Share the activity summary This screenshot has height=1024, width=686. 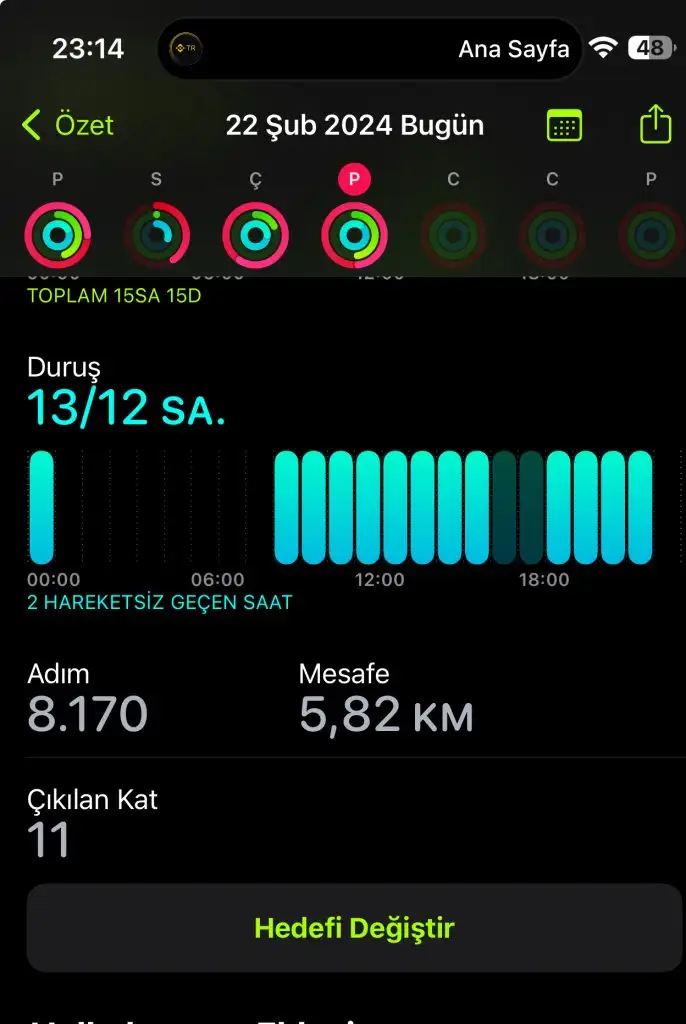(x=654, y=125)
